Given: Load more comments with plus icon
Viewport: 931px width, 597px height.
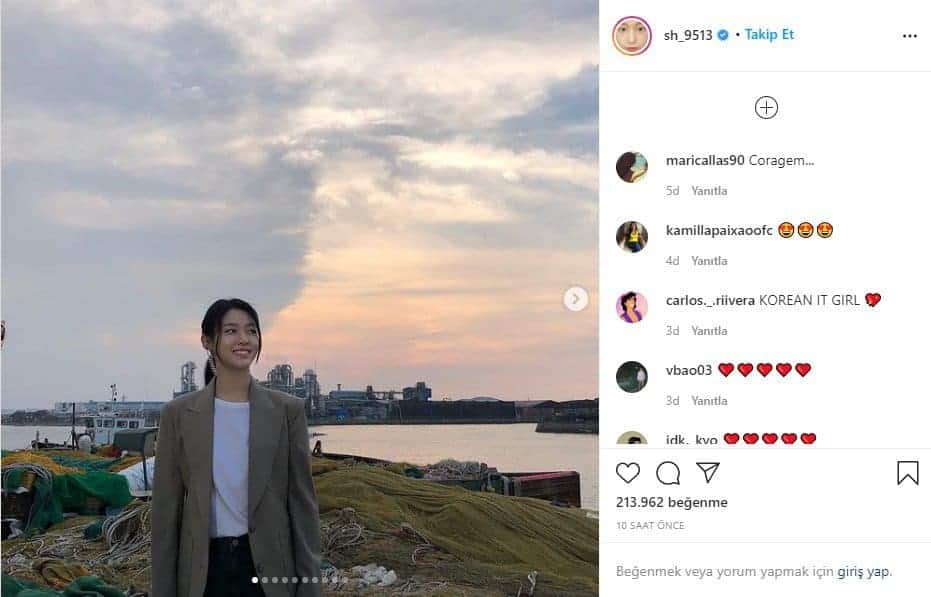Looking at the screenshot, I should coord(766,108).
